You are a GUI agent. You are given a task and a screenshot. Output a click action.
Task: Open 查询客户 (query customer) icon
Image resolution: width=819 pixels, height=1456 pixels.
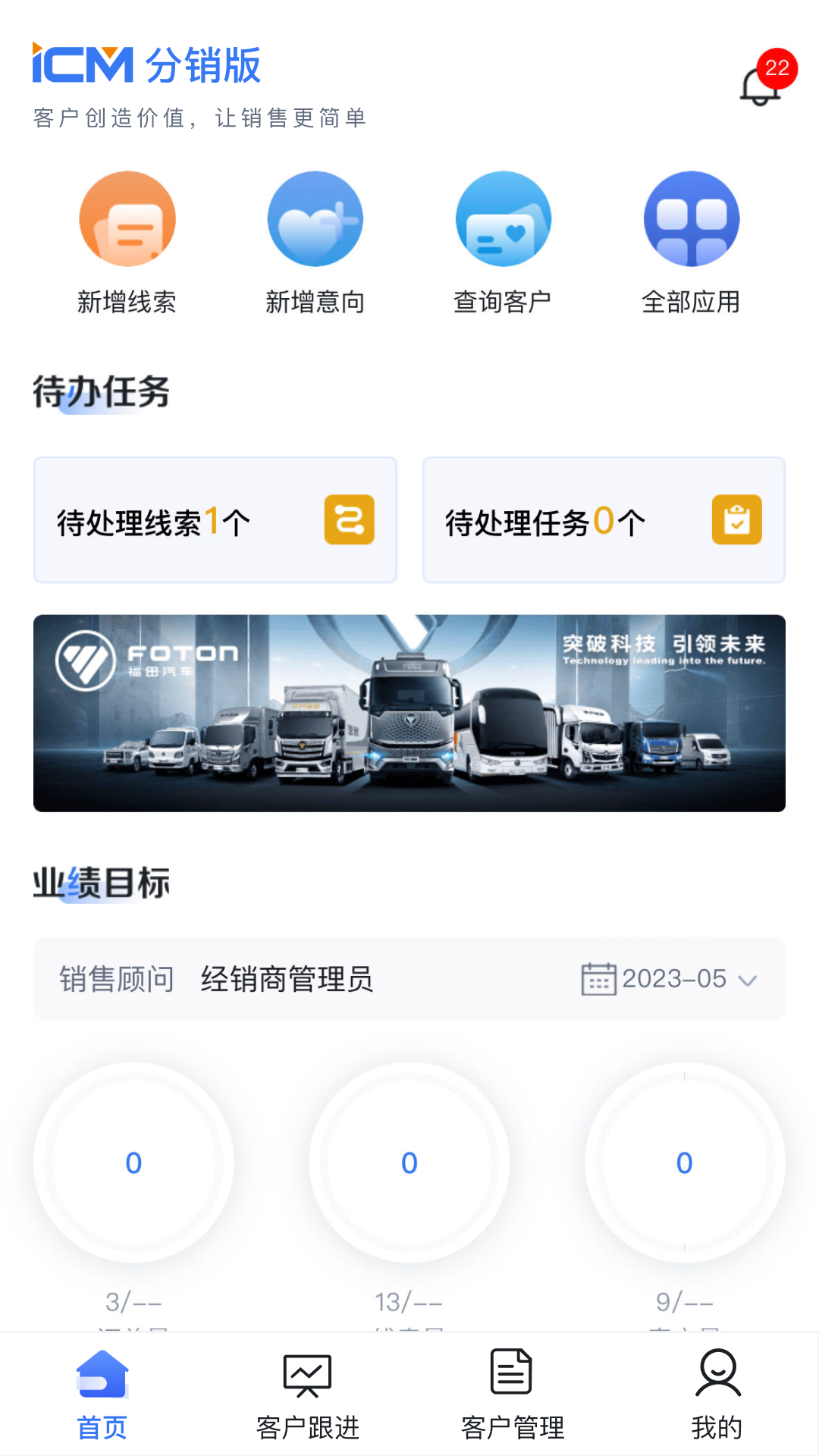504,218
